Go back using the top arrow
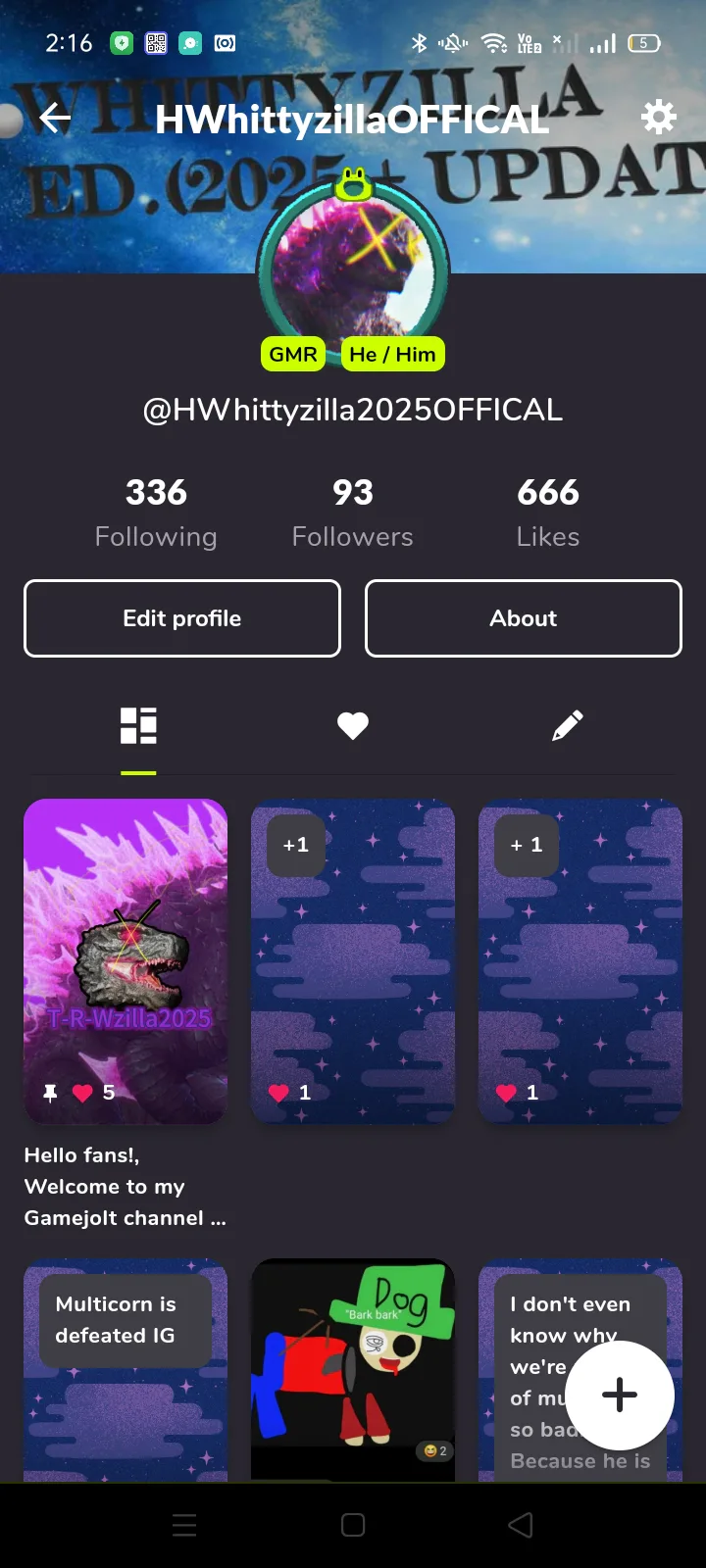The width and height of the screenshot is (706, 1568). pos(55,119)
